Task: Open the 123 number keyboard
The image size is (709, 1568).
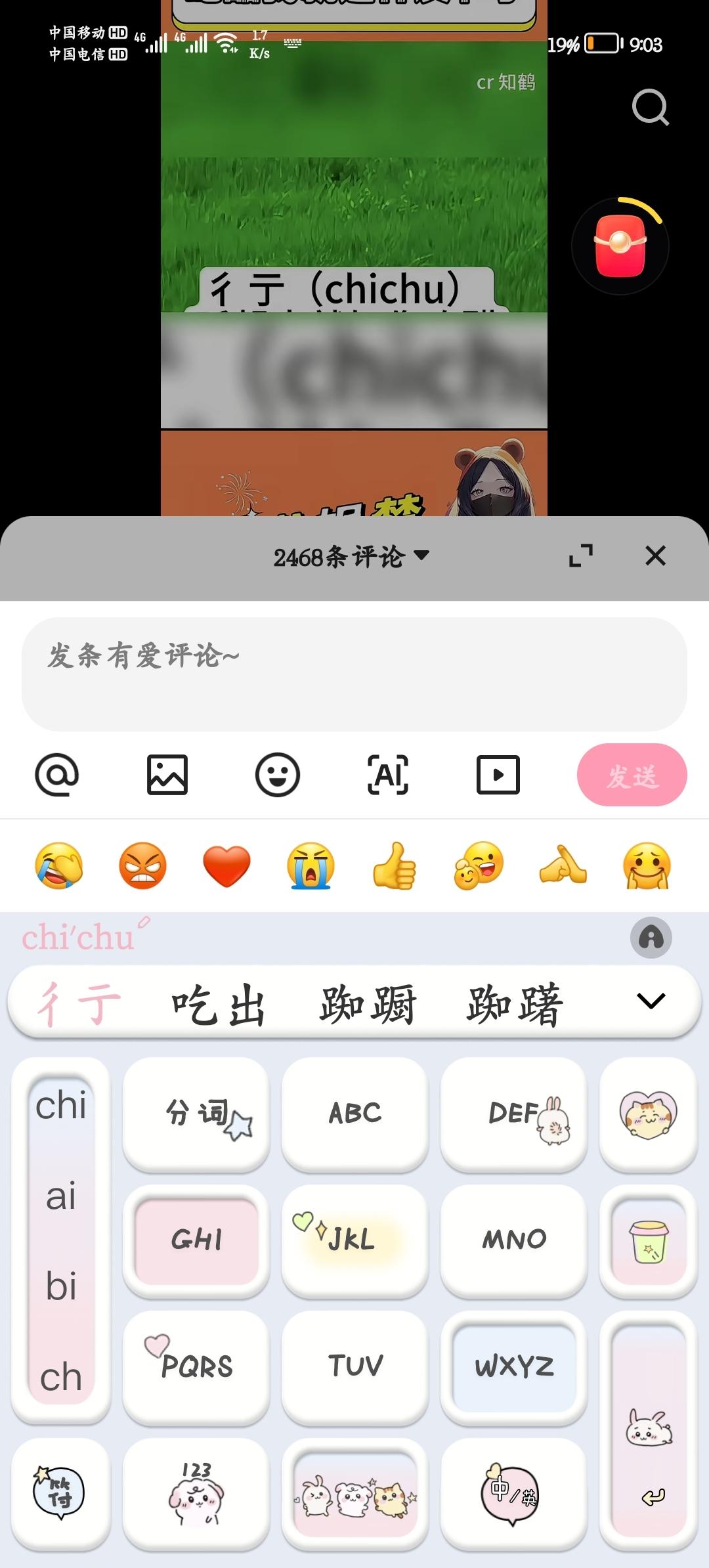Action: (x=196, y=1494)
